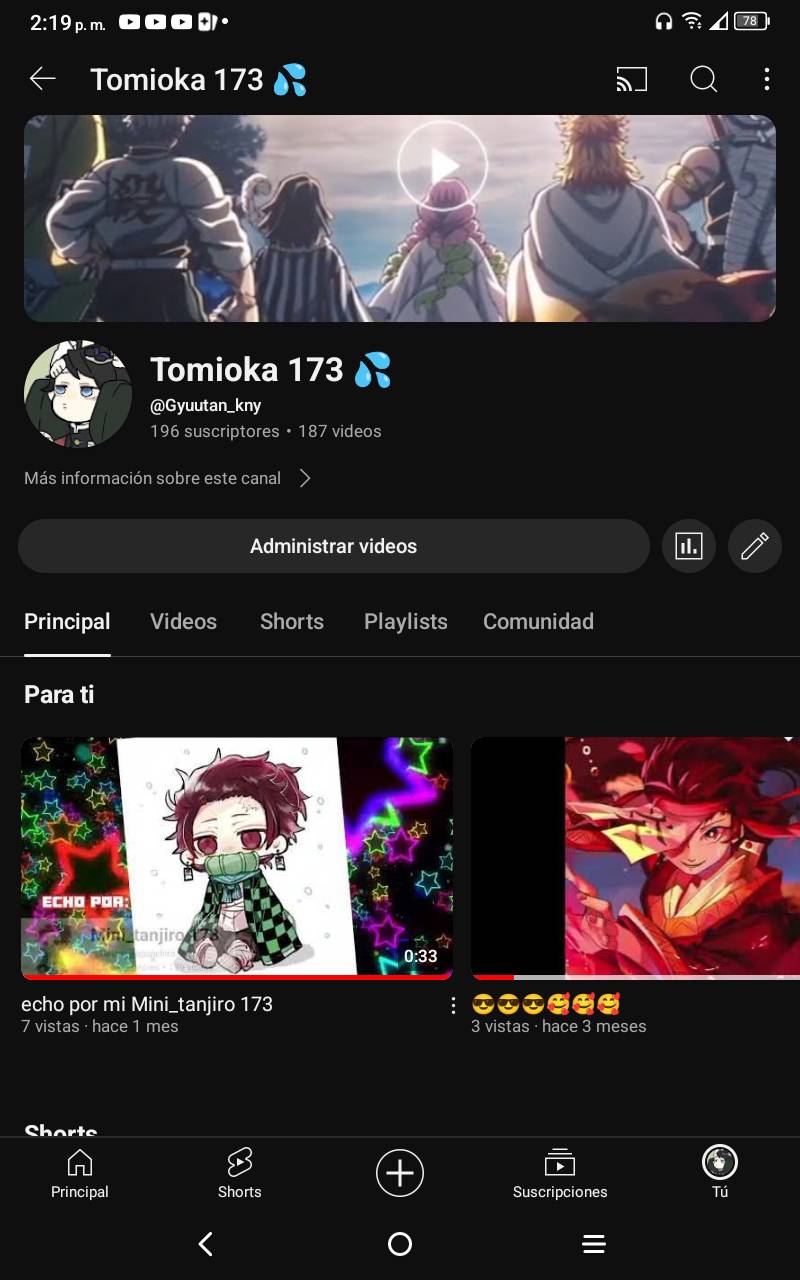Open the cast to device icon

(x=632, y=79)
